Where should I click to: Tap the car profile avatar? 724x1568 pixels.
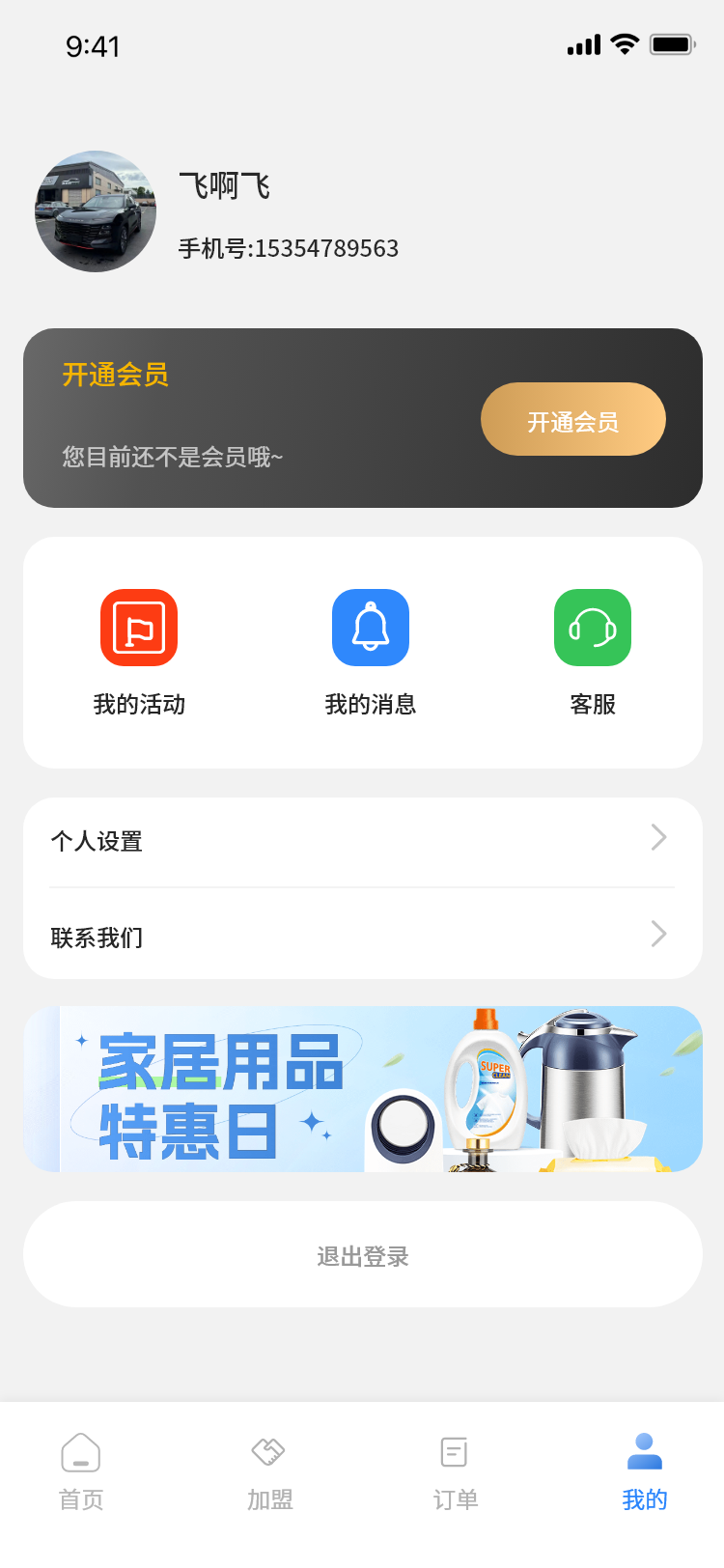click(x=96, y=211)
